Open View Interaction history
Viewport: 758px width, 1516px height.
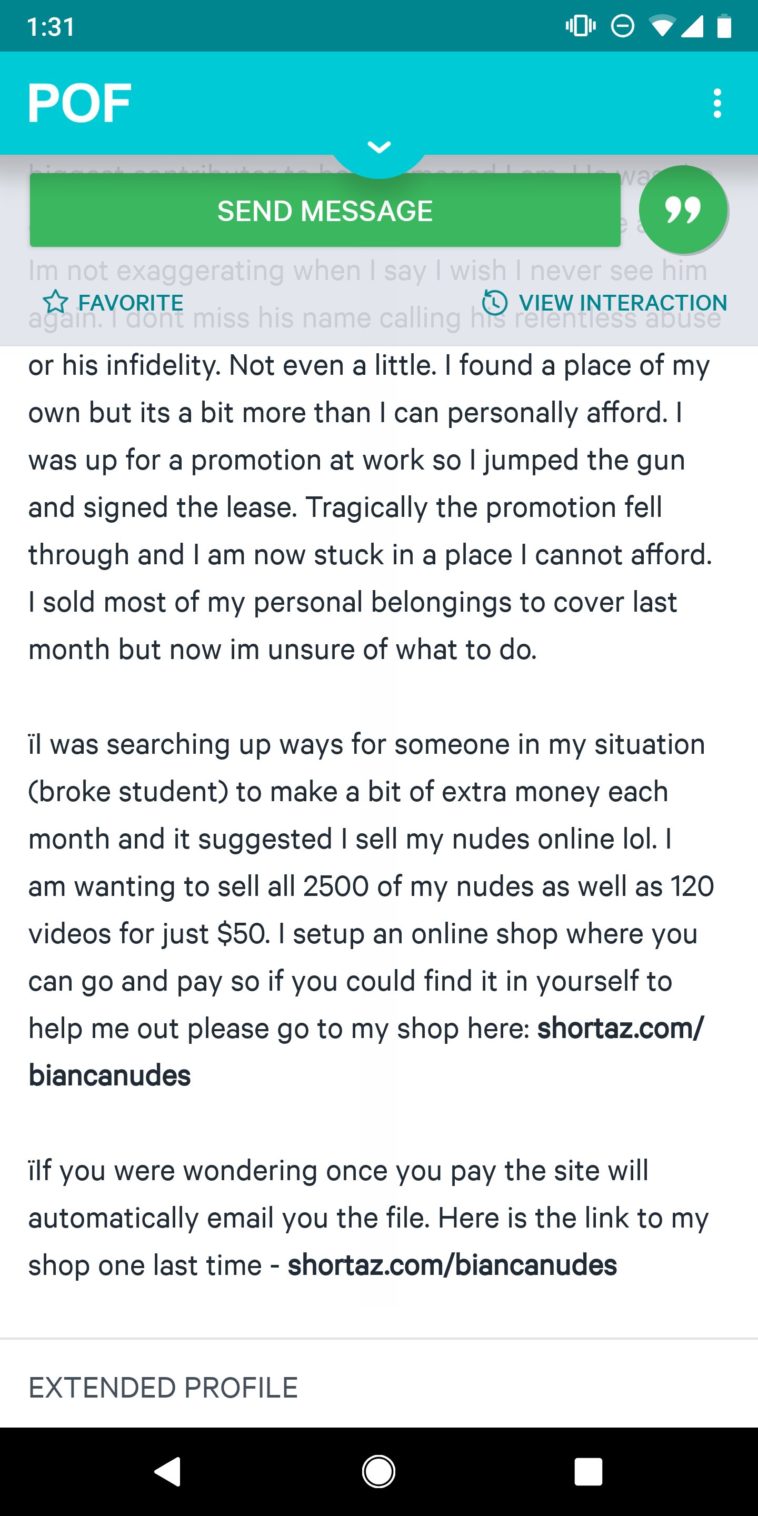click(604, 302)
